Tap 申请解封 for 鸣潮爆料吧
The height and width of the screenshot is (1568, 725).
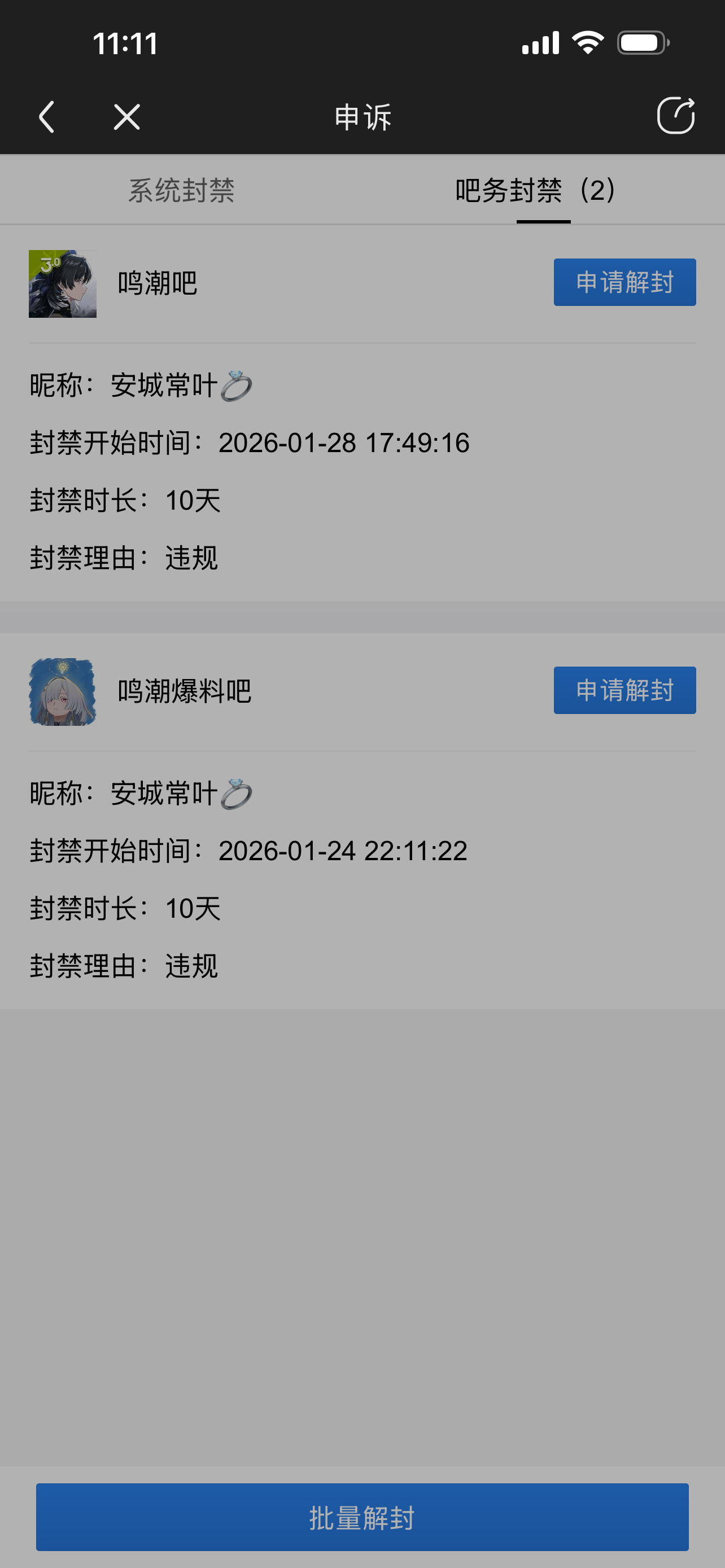(x=624, y=690)
